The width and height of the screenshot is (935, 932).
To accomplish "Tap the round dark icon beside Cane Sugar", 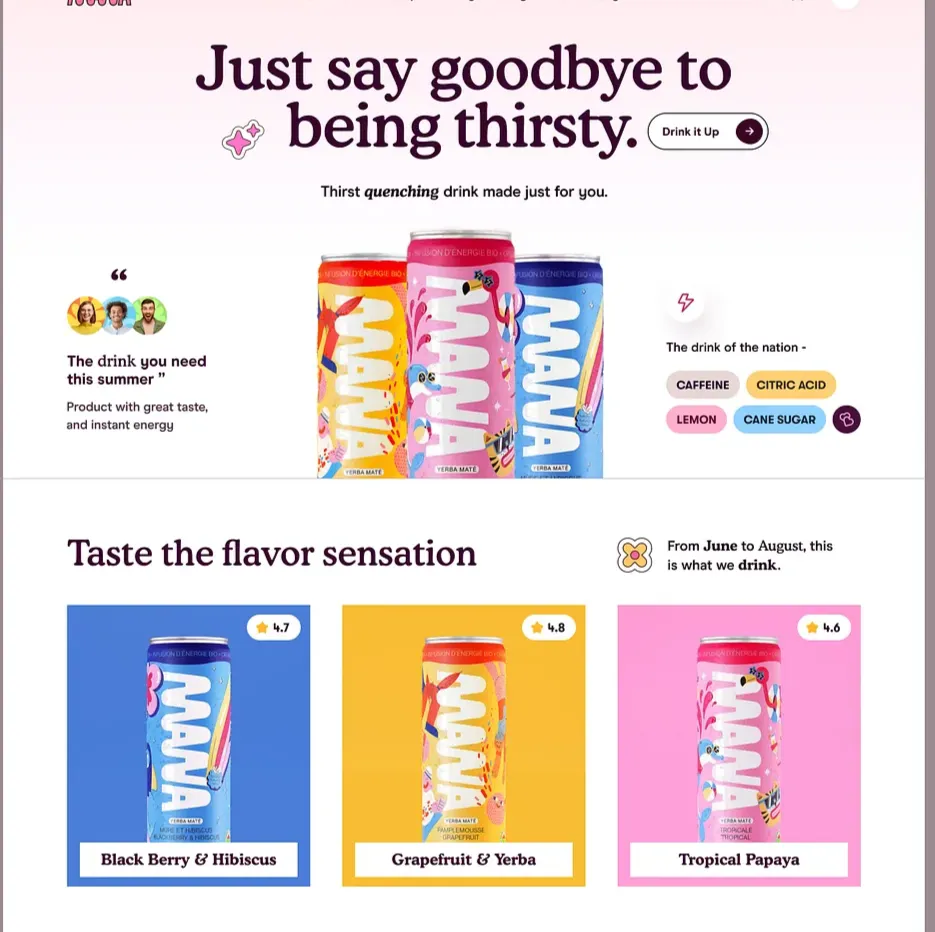I will [846, 419].
